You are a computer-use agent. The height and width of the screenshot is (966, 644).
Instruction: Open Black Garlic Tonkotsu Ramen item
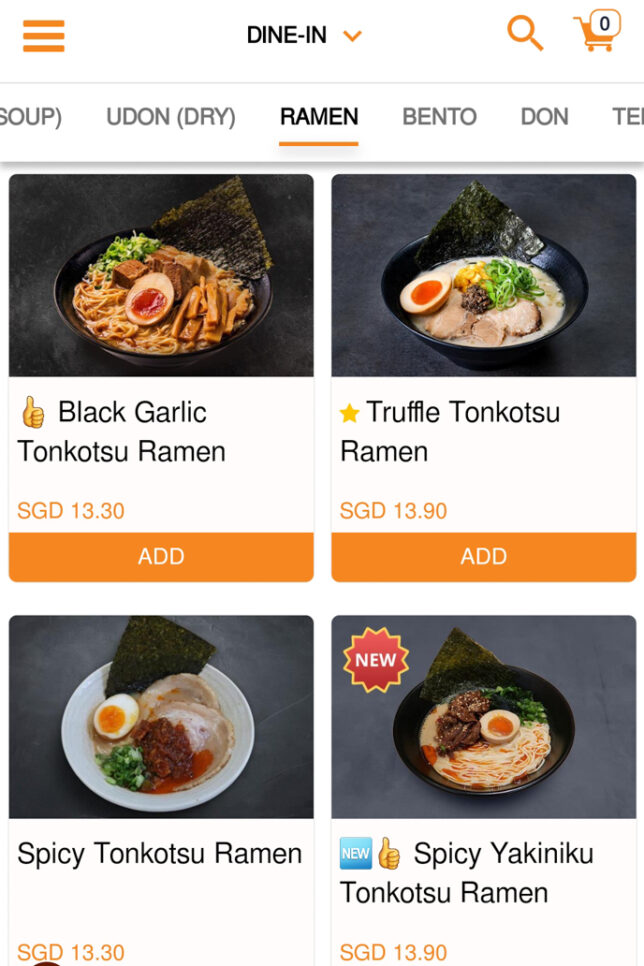(x=161, y=276)
